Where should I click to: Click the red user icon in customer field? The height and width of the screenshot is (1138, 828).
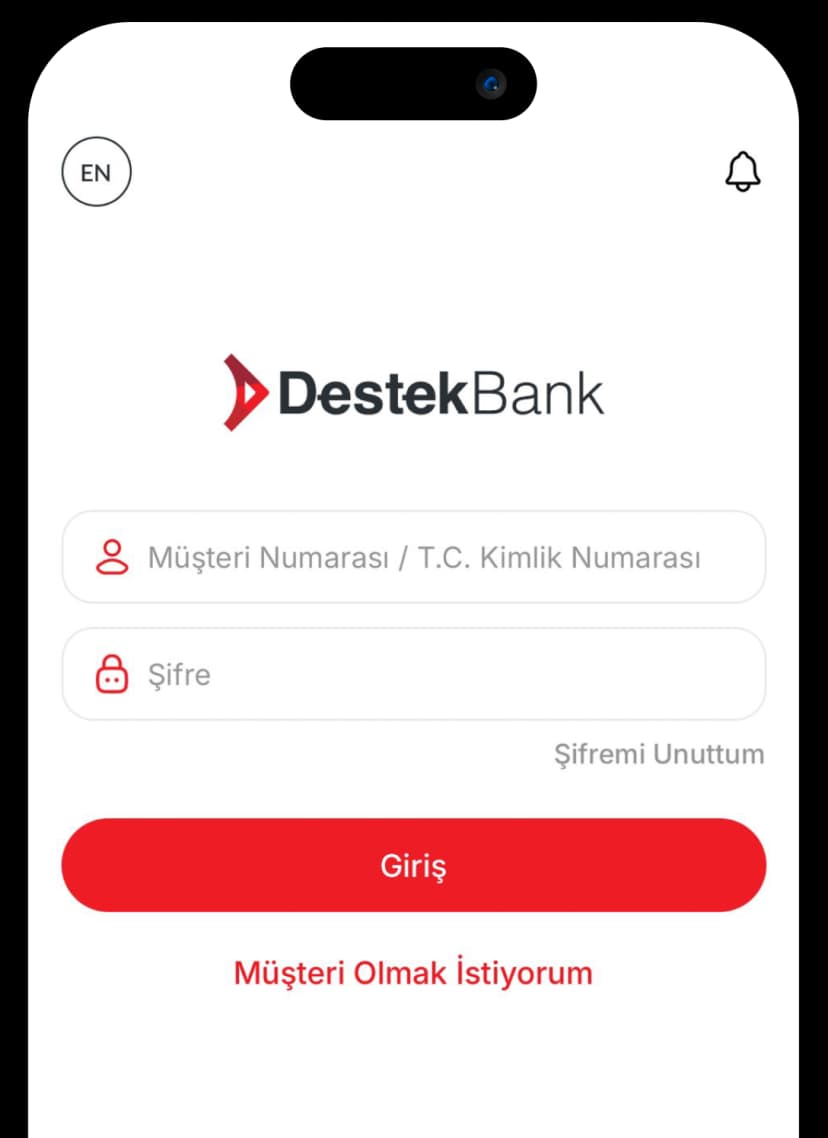112,557
